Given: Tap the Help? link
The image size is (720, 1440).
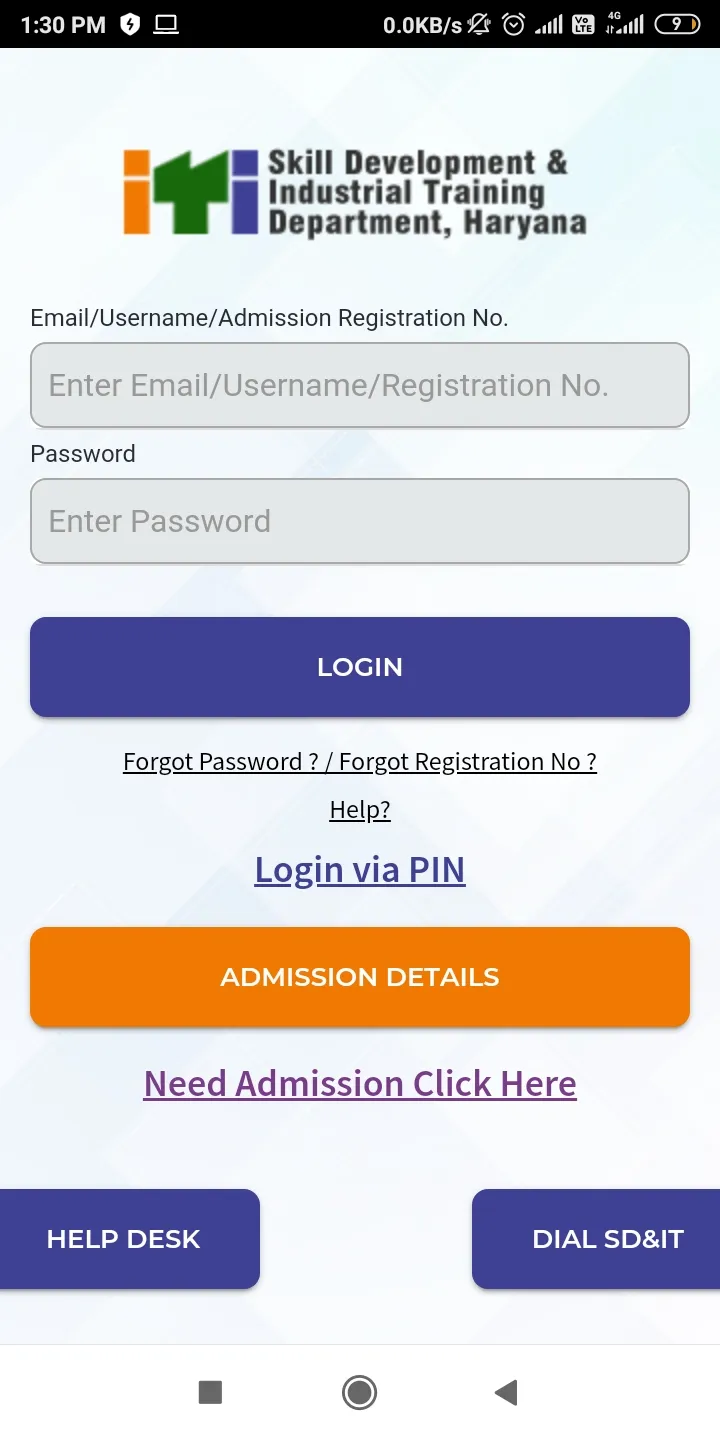Looking at the screenshot, I should [x=360, y=810].
